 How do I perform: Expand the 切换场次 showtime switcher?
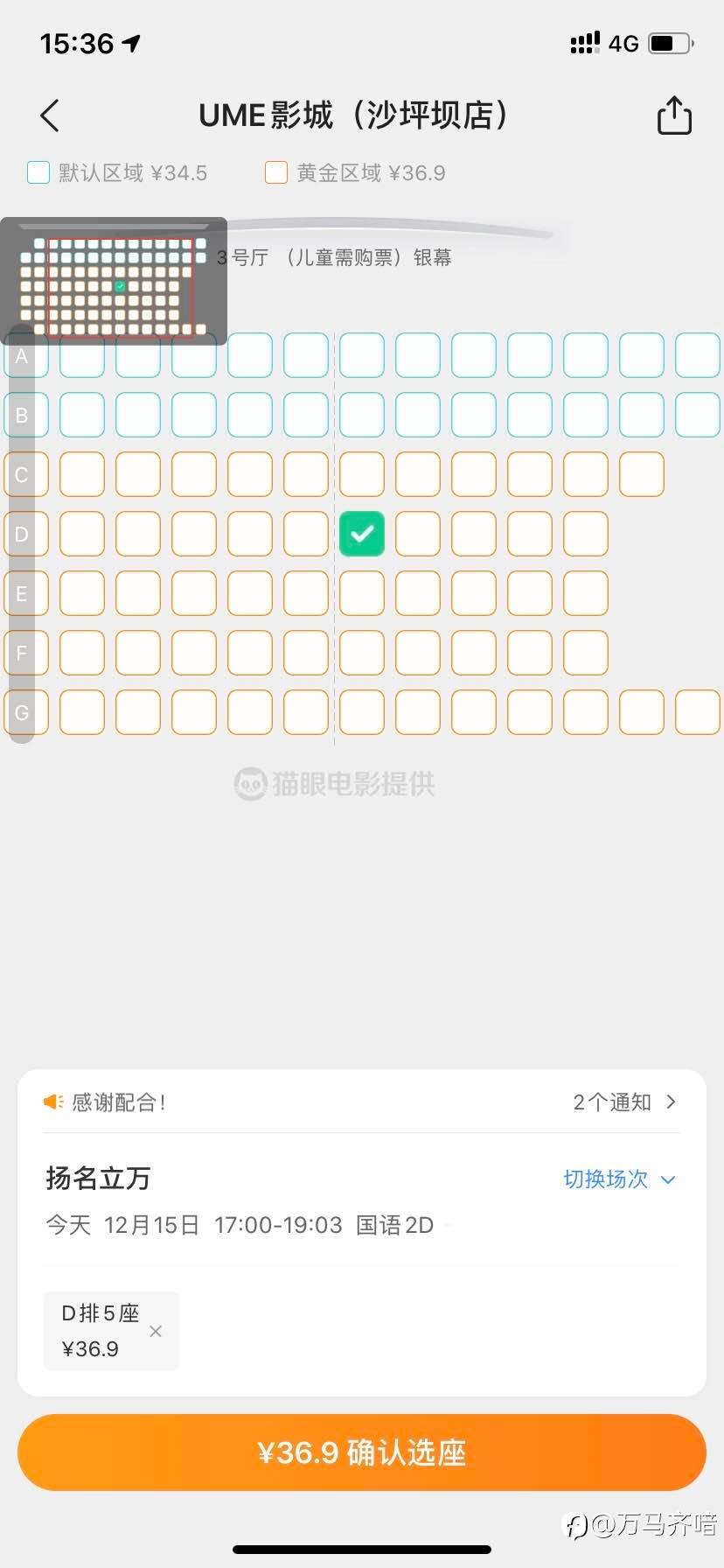(x=618, y=1179)
